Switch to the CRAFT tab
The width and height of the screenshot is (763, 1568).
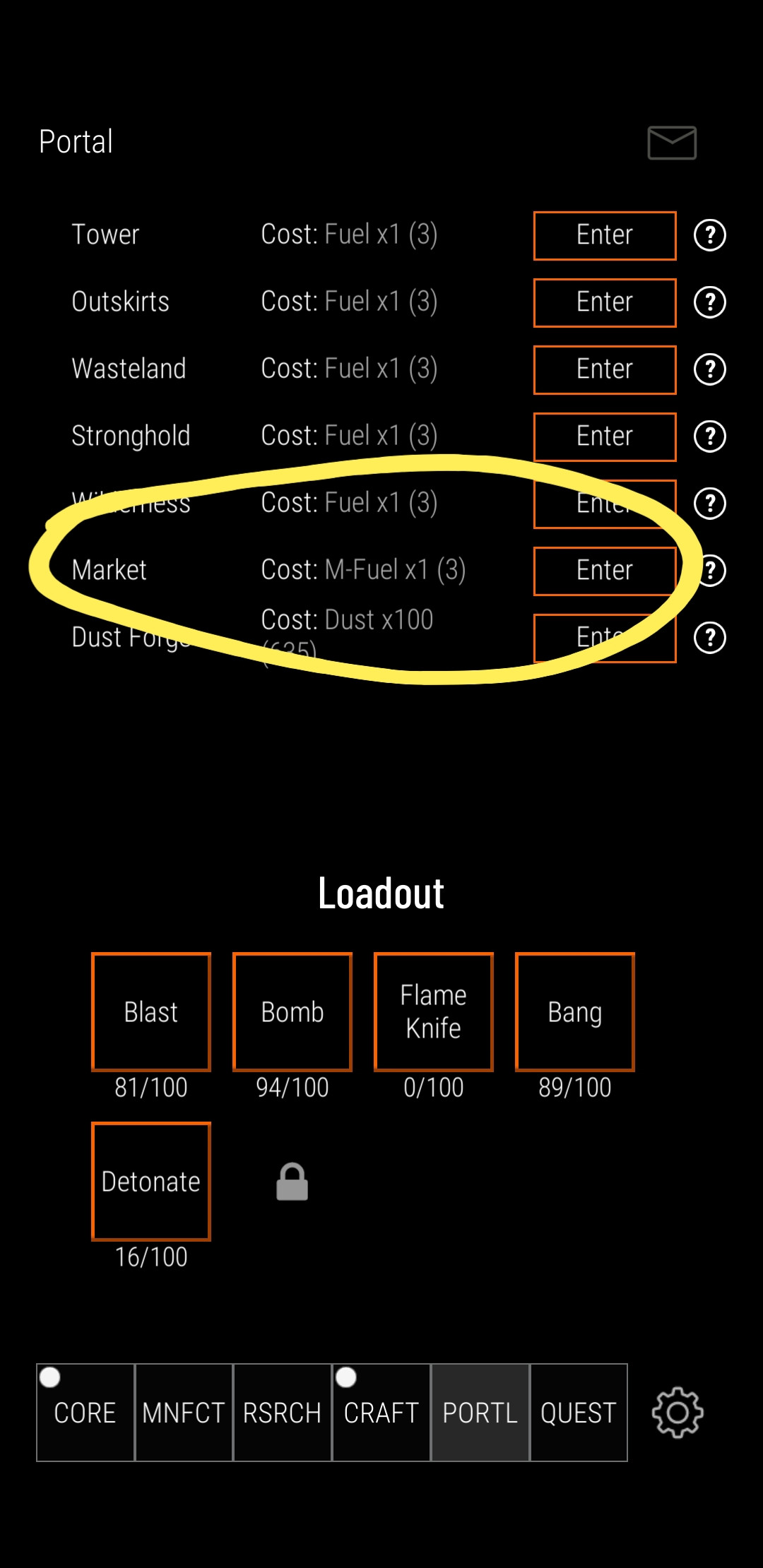click(381, 1413)
